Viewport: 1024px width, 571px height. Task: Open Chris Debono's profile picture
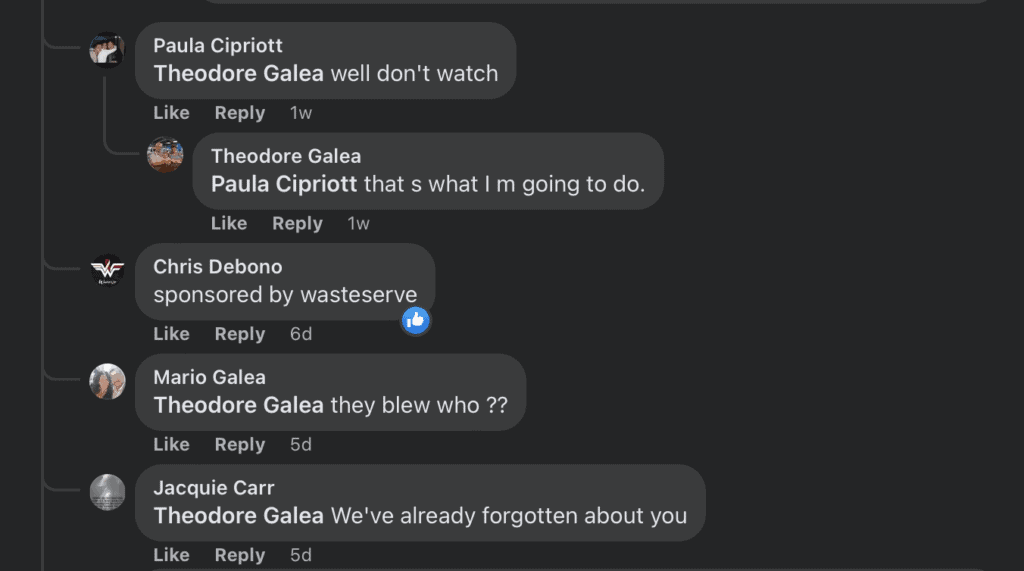pos(108,271)
